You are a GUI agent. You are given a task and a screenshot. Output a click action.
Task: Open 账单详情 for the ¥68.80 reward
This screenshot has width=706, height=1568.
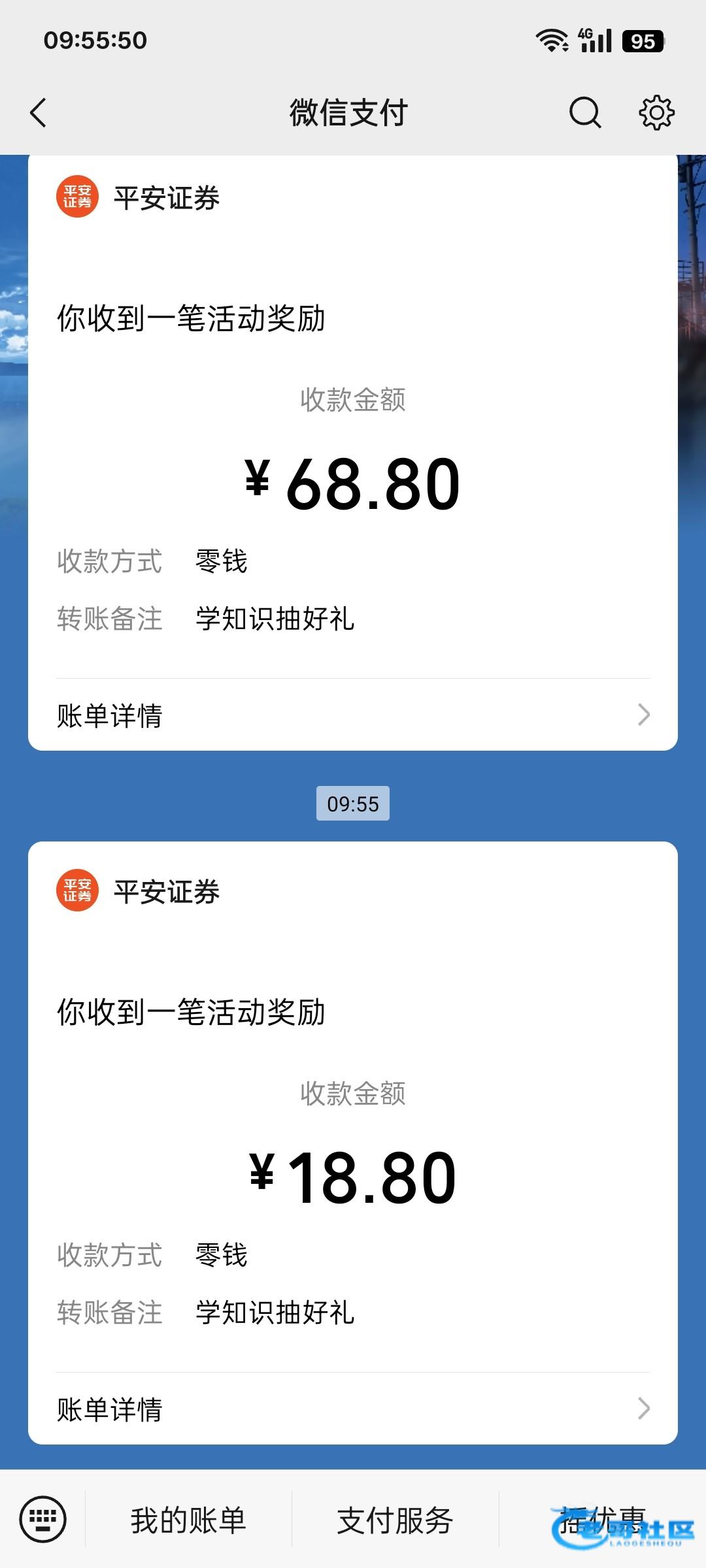[353, 715]
